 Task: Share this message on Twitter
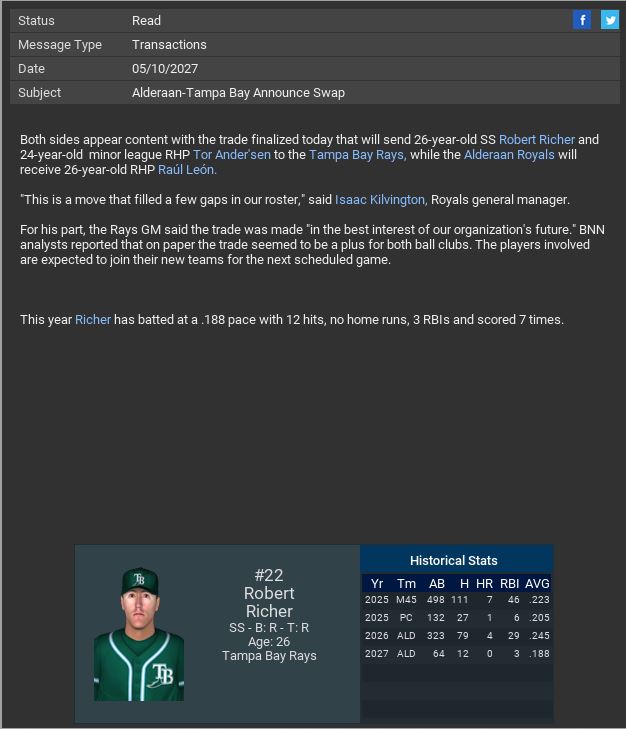609,20
